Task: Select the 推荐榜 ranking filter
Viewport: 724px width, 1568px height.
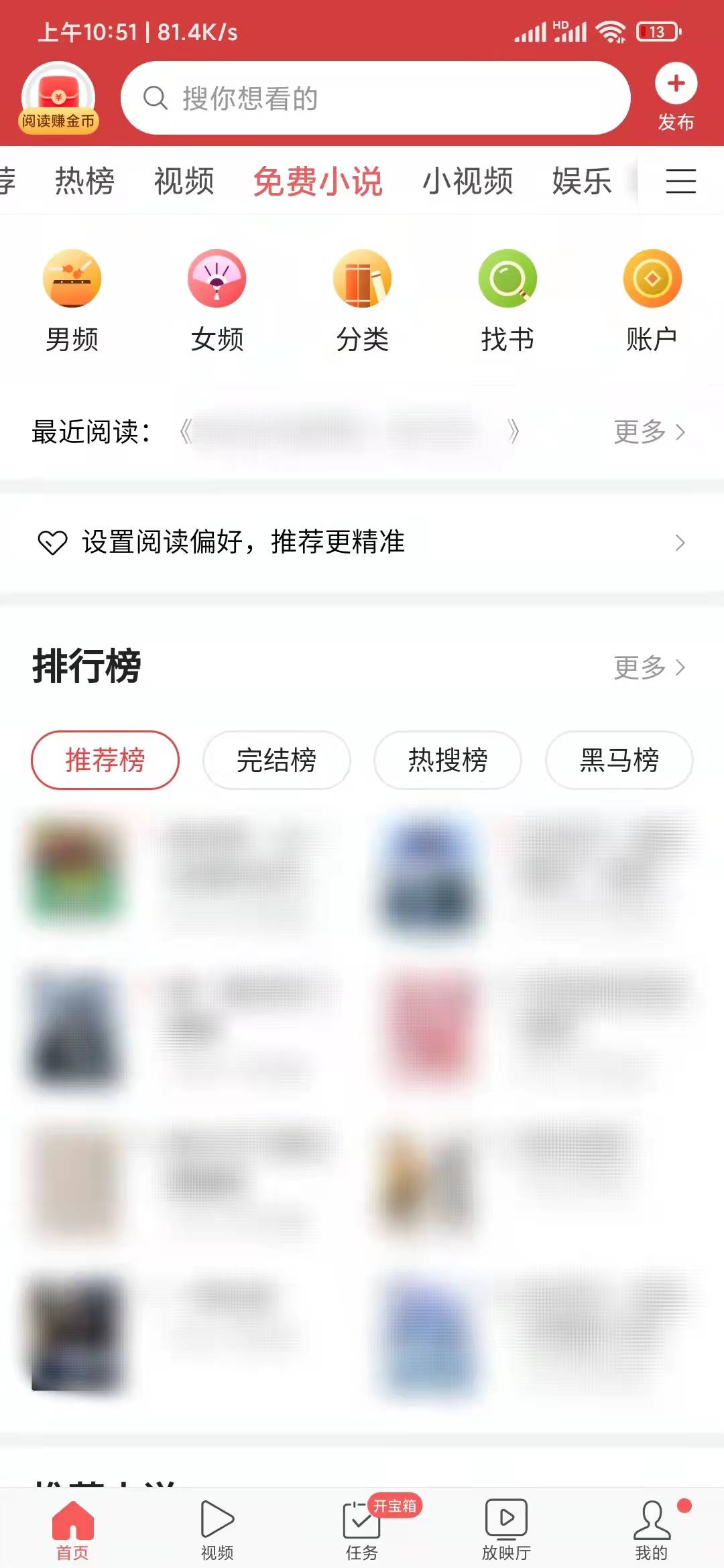Action: pos(106,759)
